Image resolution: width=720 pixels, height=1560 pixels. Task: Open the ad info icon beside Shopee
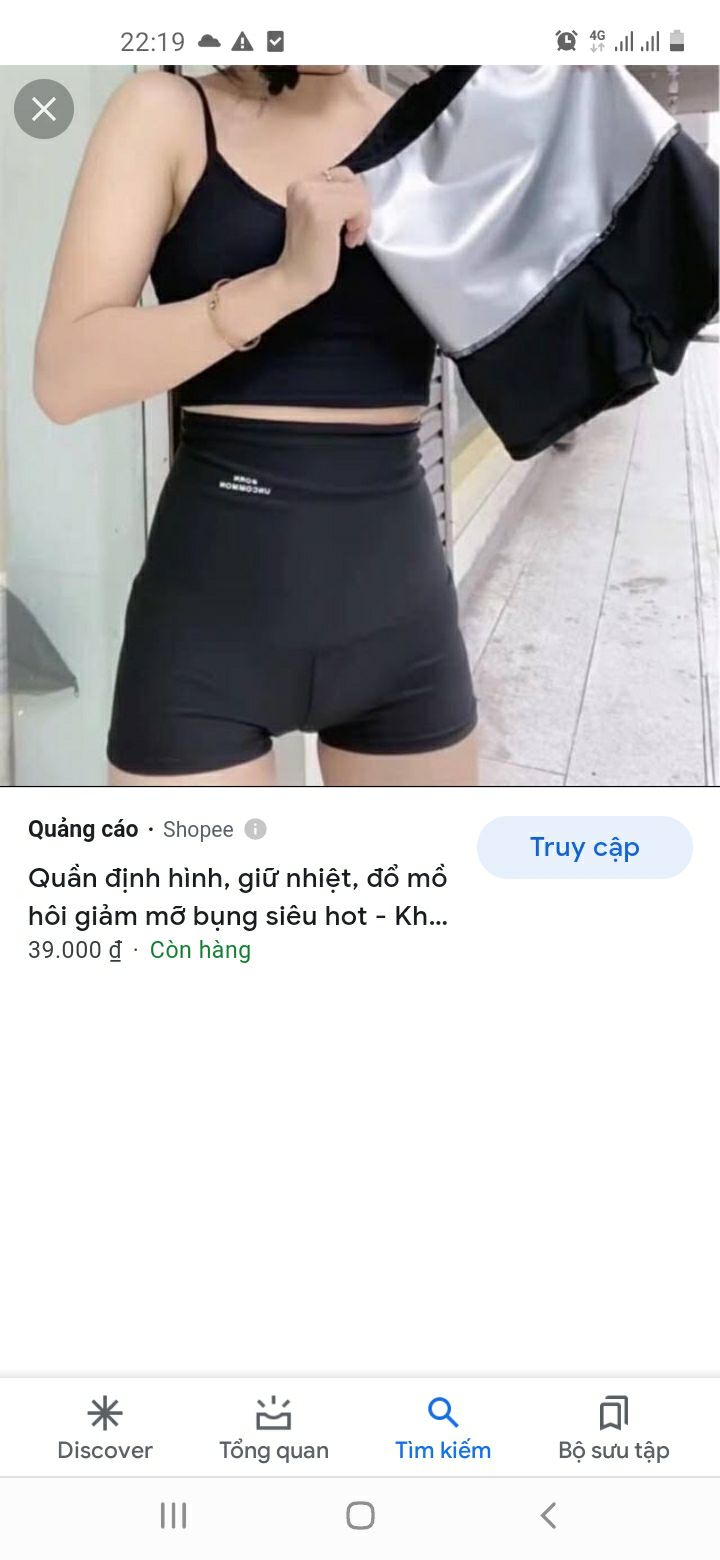click(x=256, y=829)
